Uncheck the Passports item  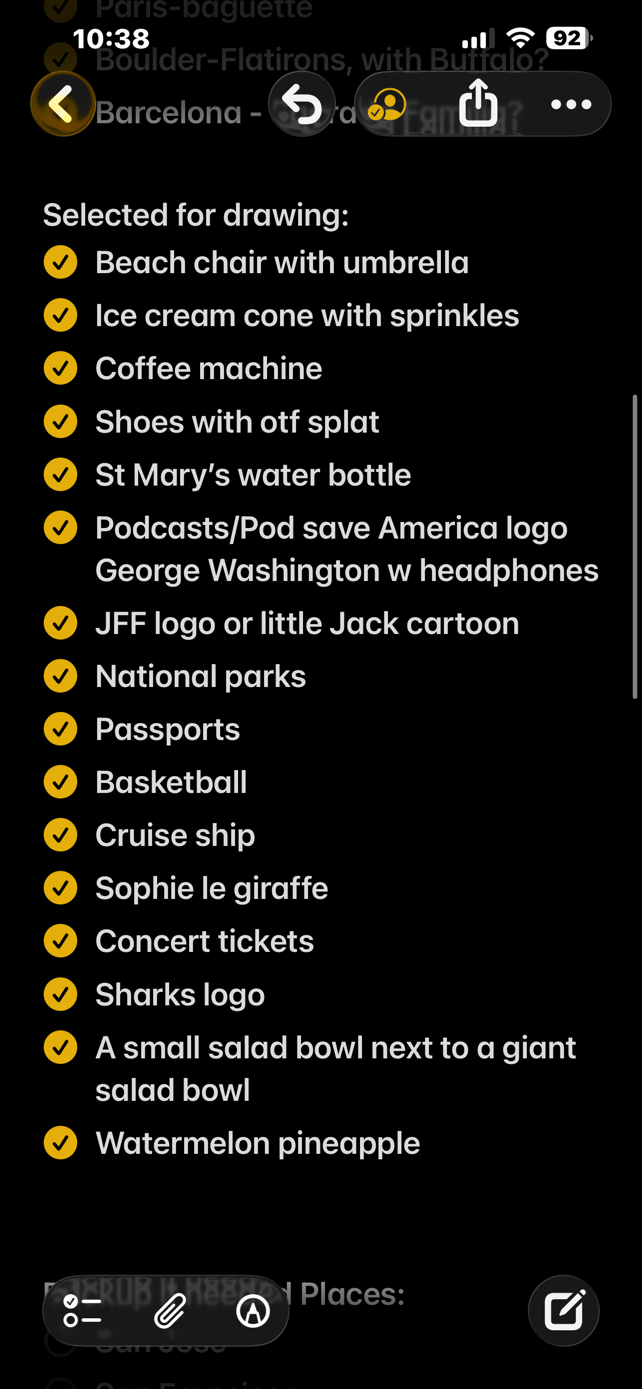click(x=61, y=729)
